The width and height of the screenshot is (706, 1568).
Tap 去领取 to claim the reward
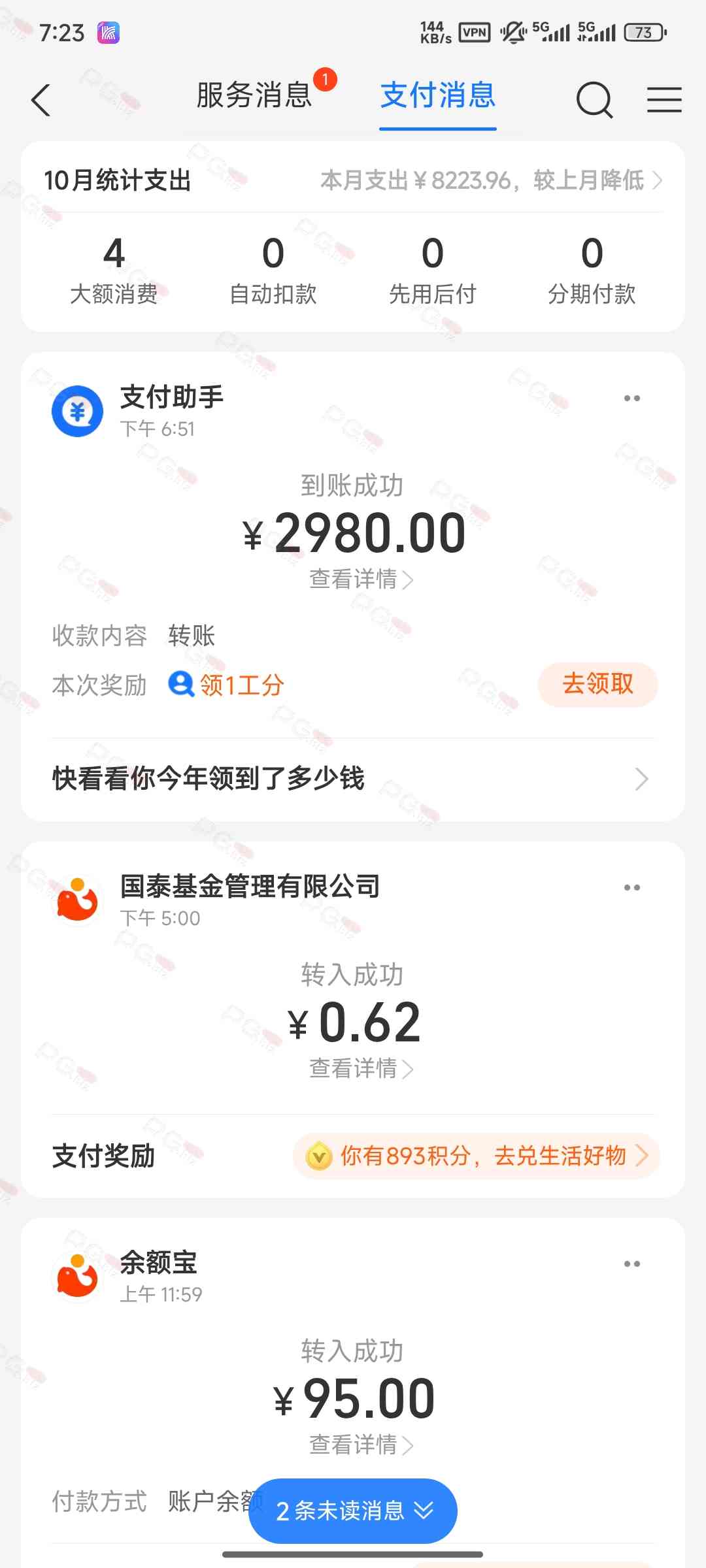coord(597,684)
